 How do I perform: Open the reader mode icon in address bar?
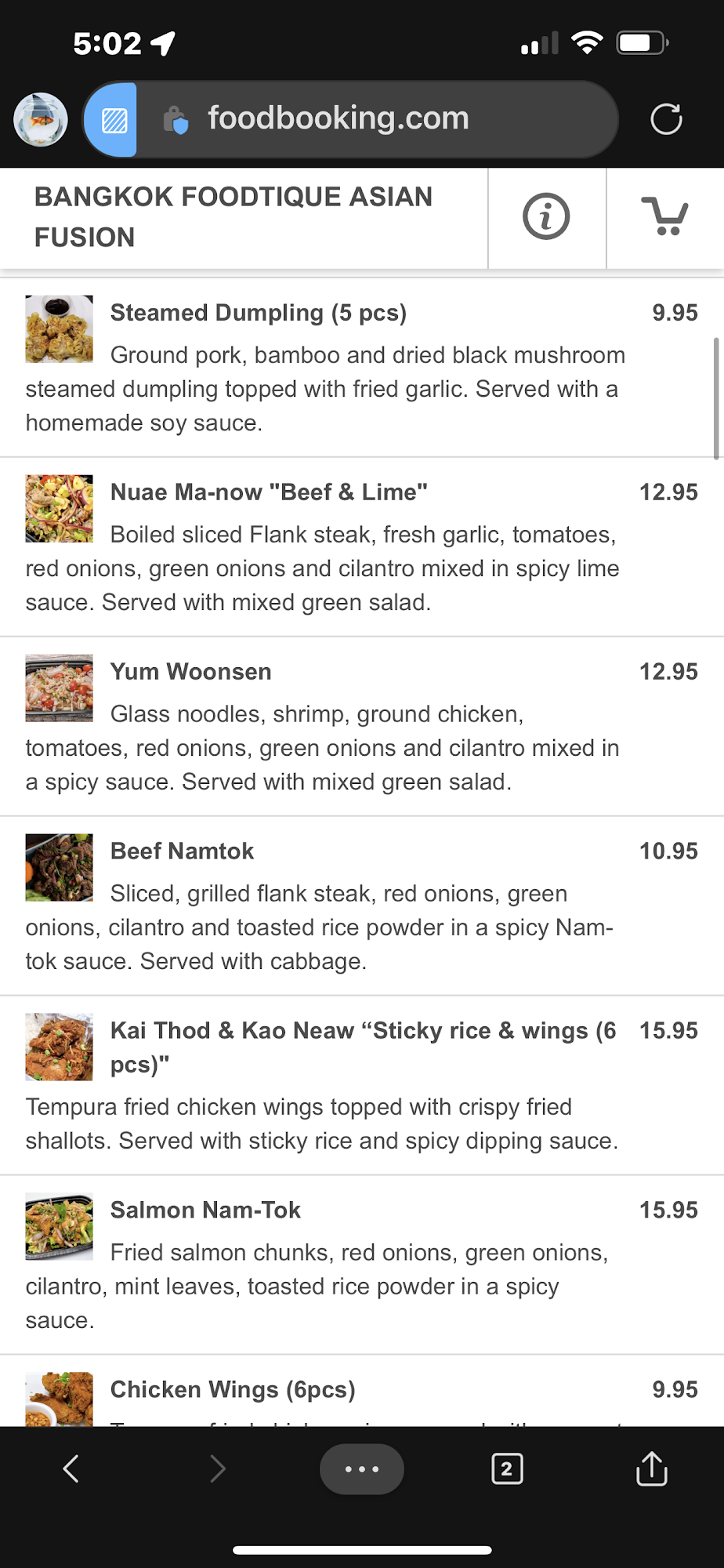(x=114, y=120)
